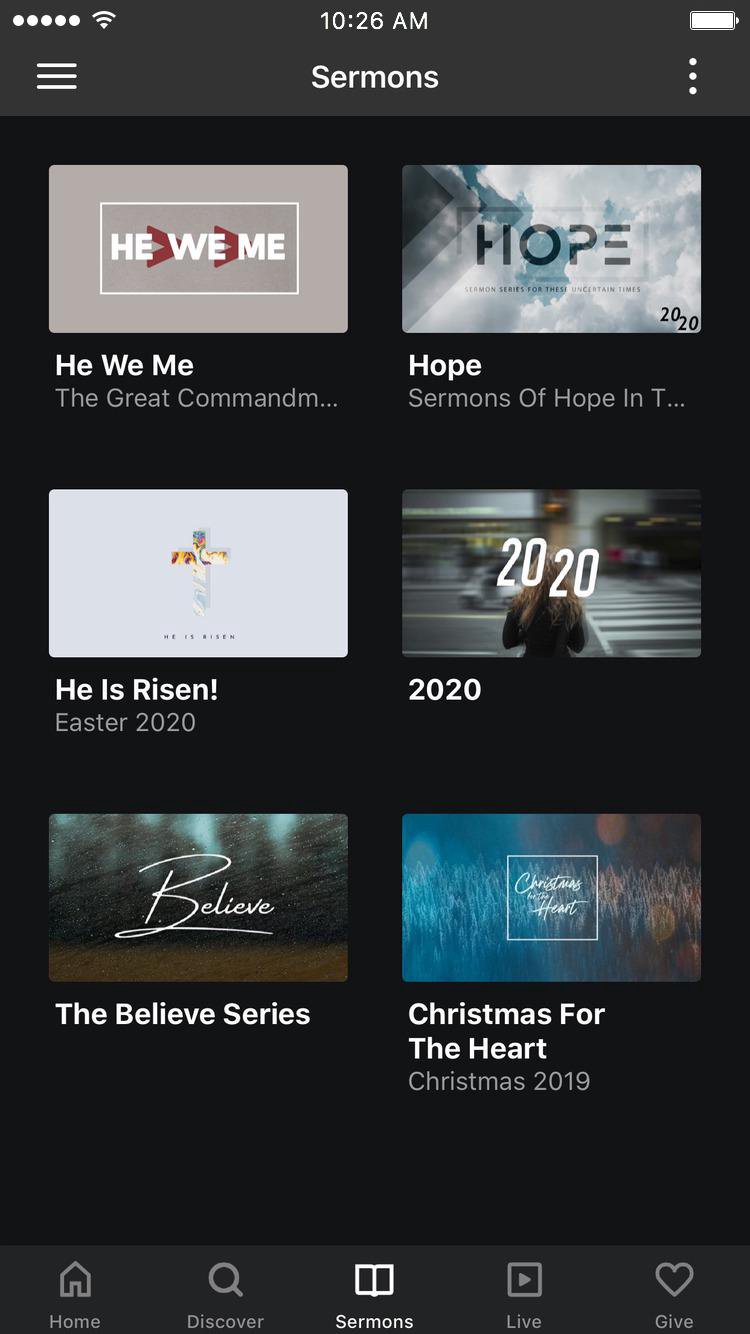This screenshot has height=1334, width=750.
Task: Switch to the Live tab
Action: (524, 1292)
